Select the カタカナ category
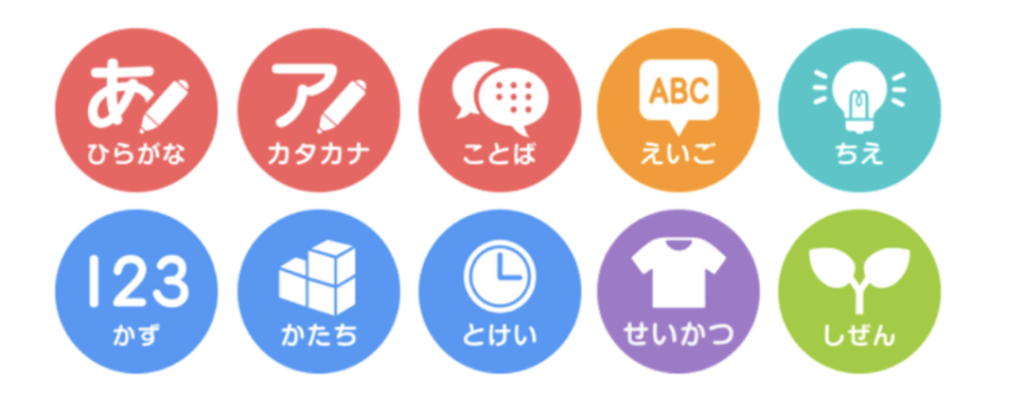1024x415 pixels. (318, 110)
